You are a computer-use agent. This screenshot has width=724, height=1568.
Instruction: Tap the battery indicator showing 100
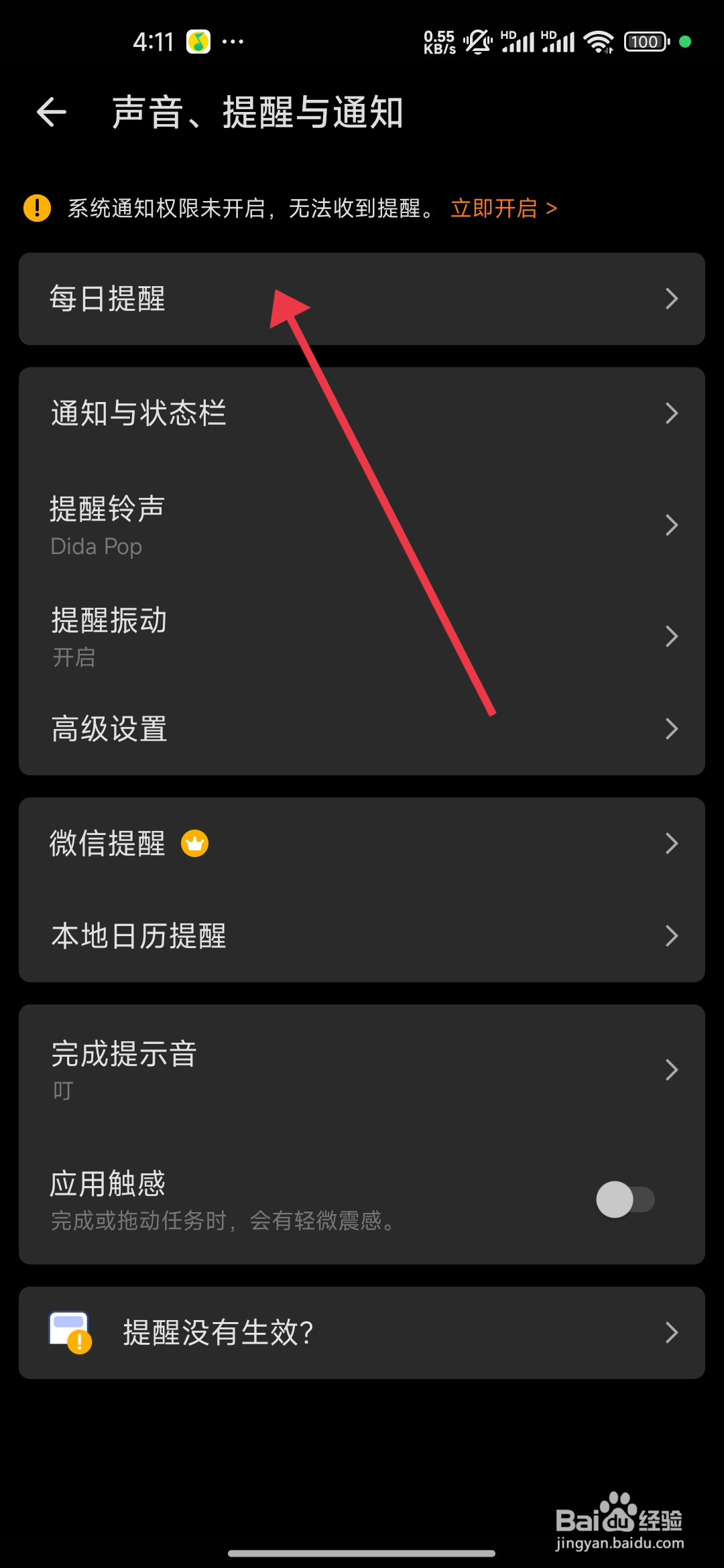(645, 42)
